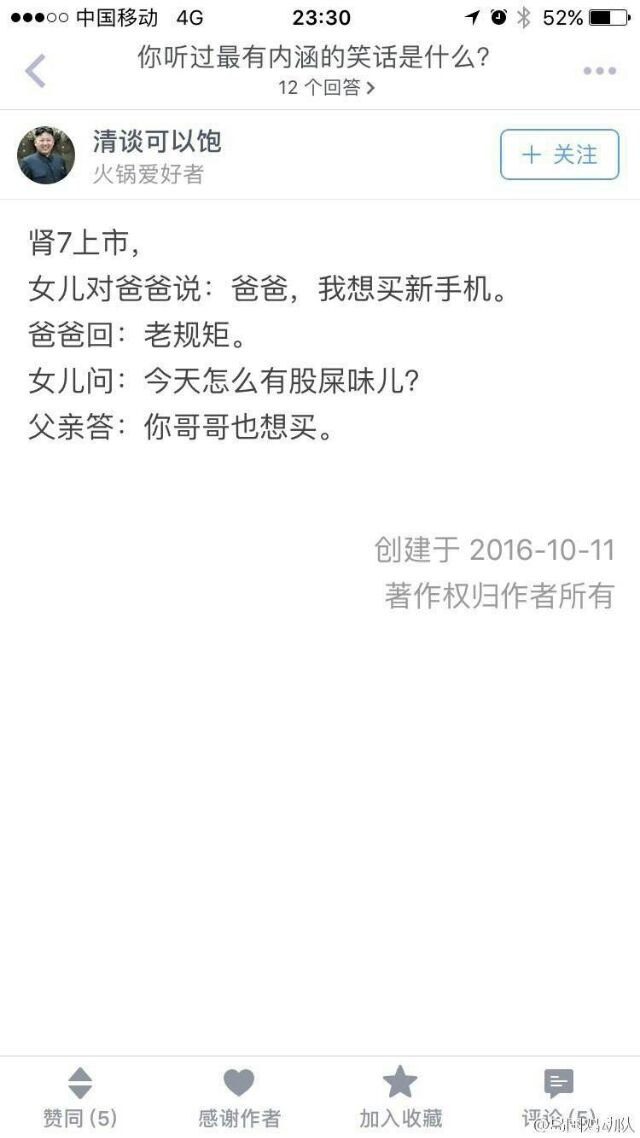Viewport: 640px width, 1138px height.
Task: Open the three-dot overflow menu
Action: (x=600, y=71)
